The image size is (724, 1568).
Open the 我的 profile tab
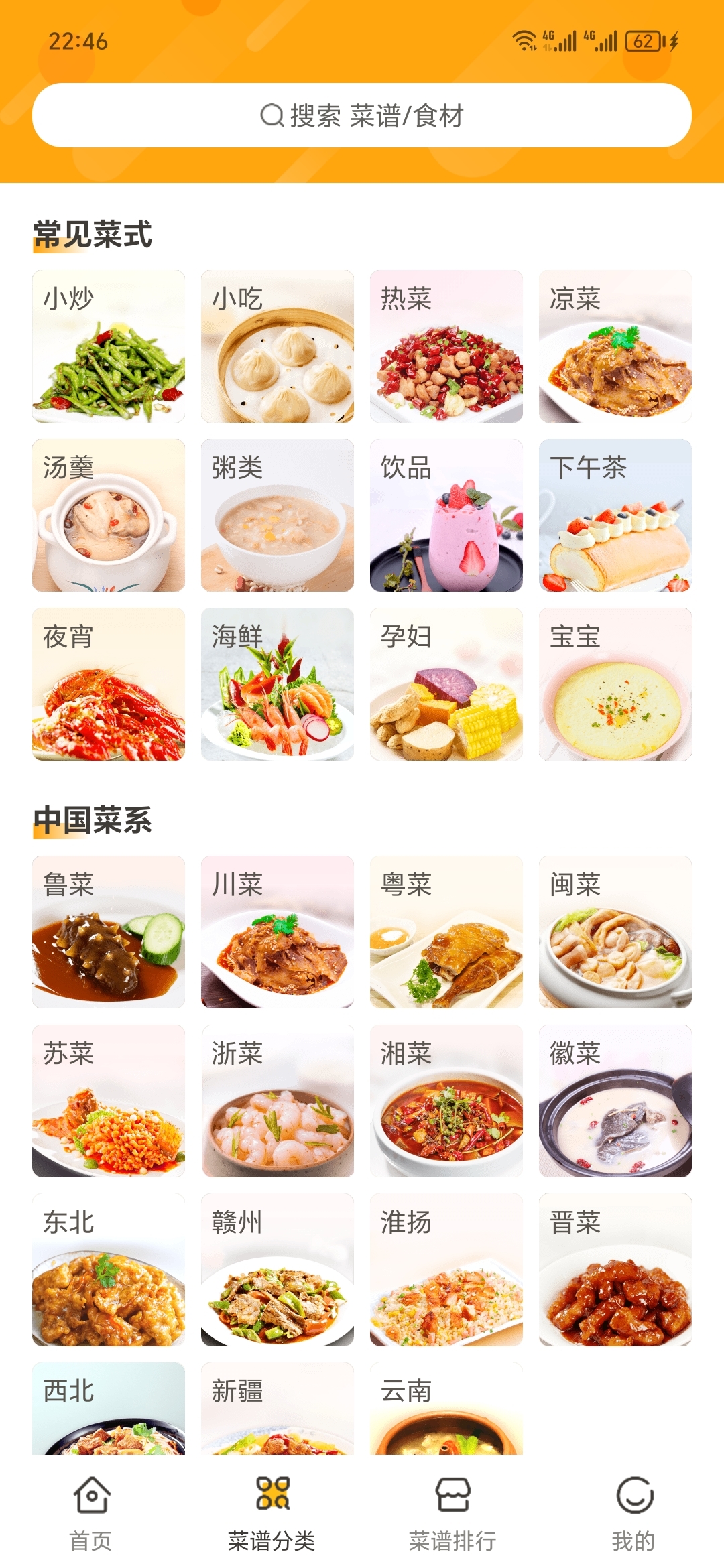633,1513
